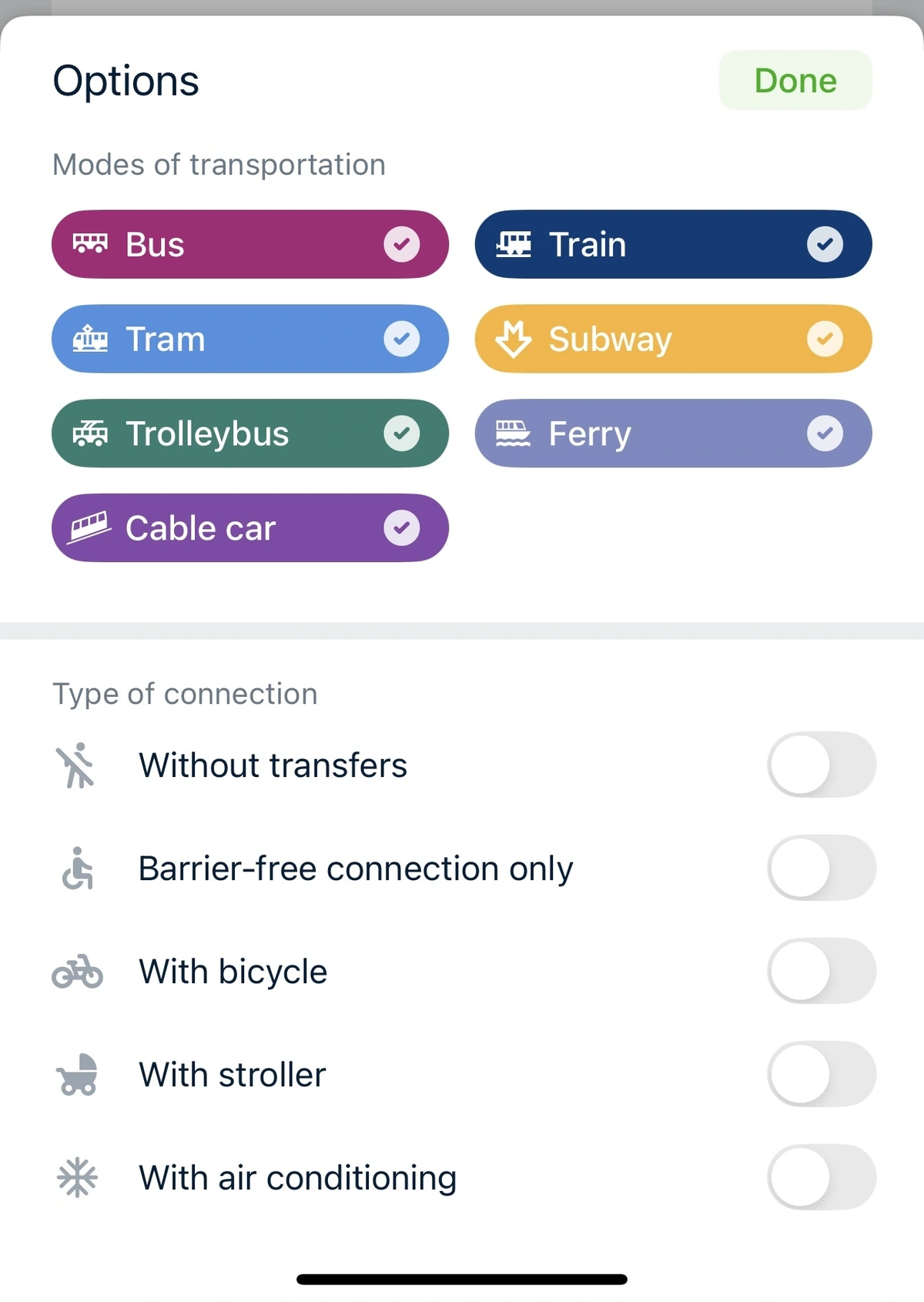
Task: Turn on With air conditioning
Action: point(821,1177)
